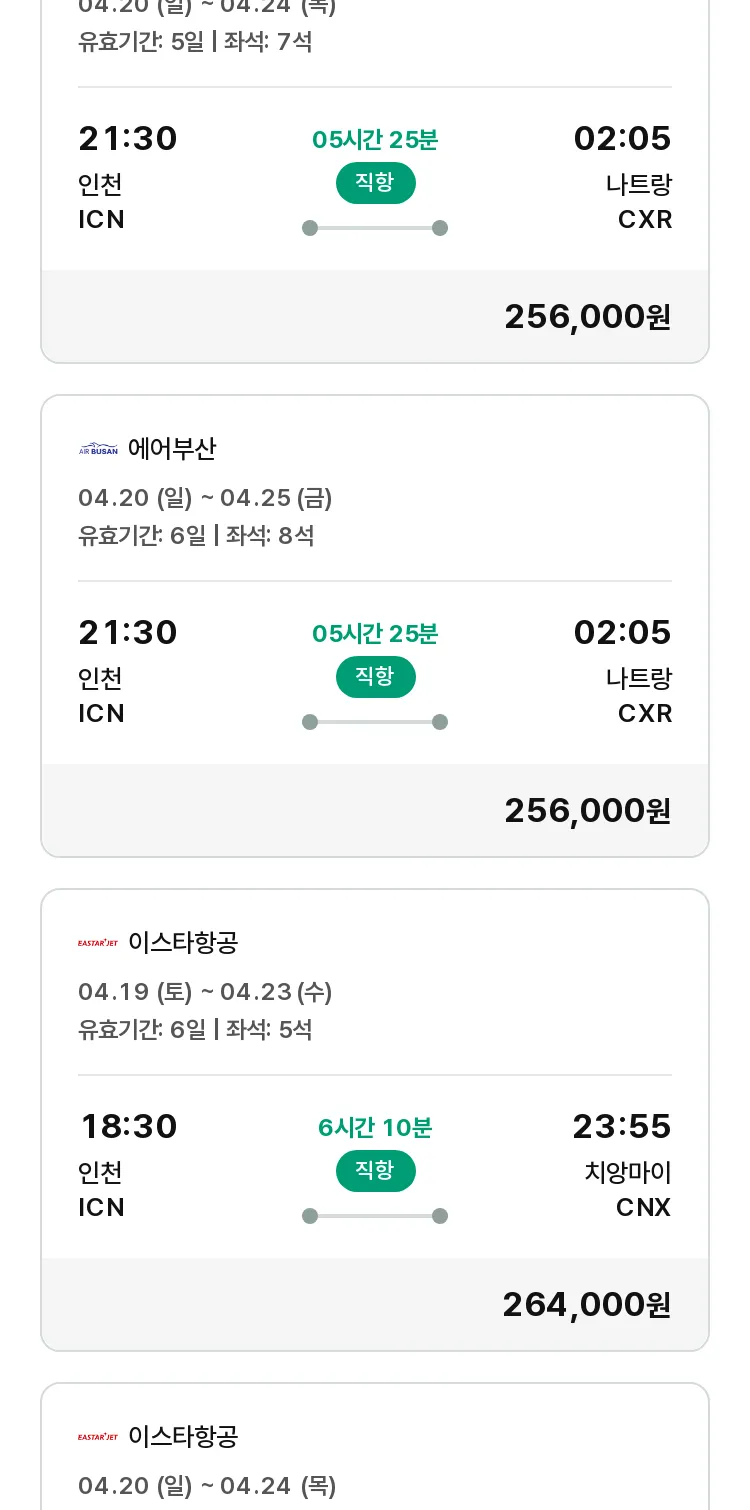Open the Eastar Jet 04.20–04.24 flight card
The height and width of the screenshot is (1510, 750).
coord(375,1447)
